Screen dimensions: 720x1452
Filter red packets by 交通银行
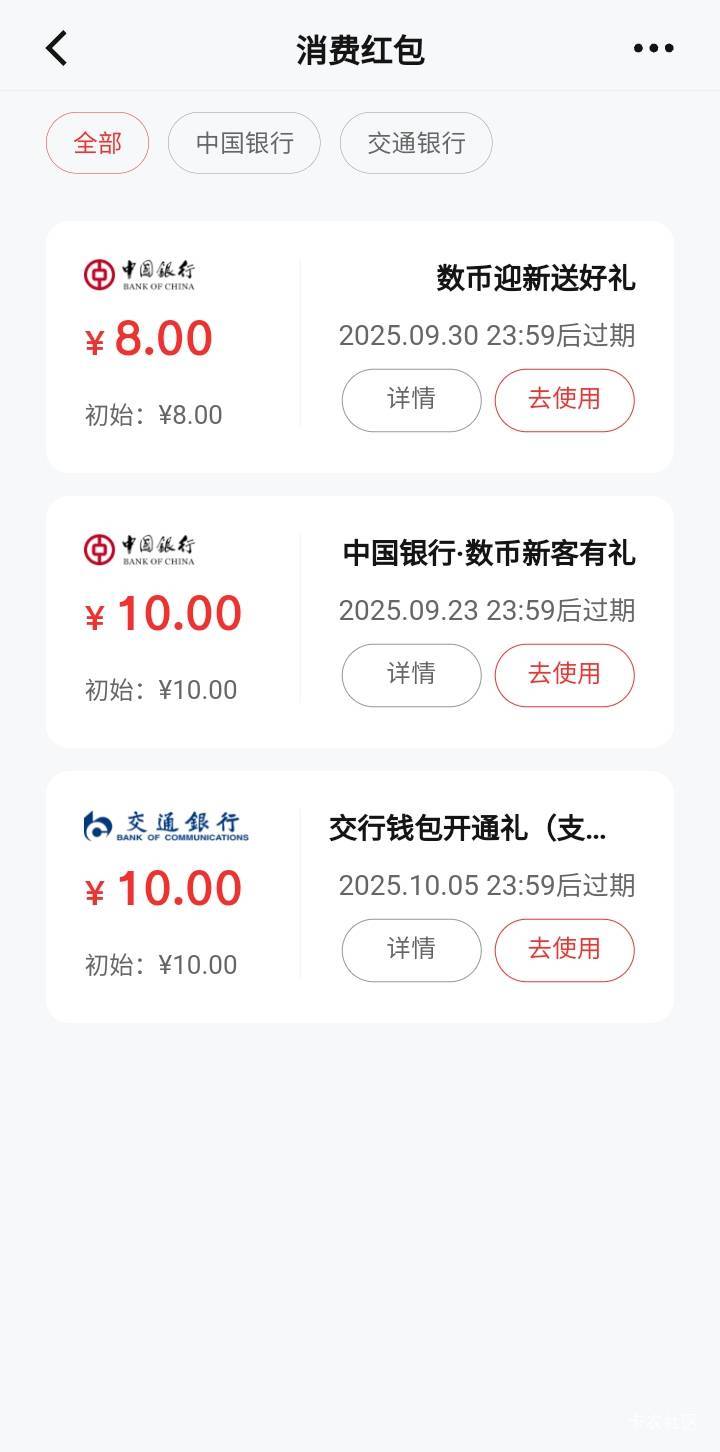pyautogui.click(x=416, y=143)
